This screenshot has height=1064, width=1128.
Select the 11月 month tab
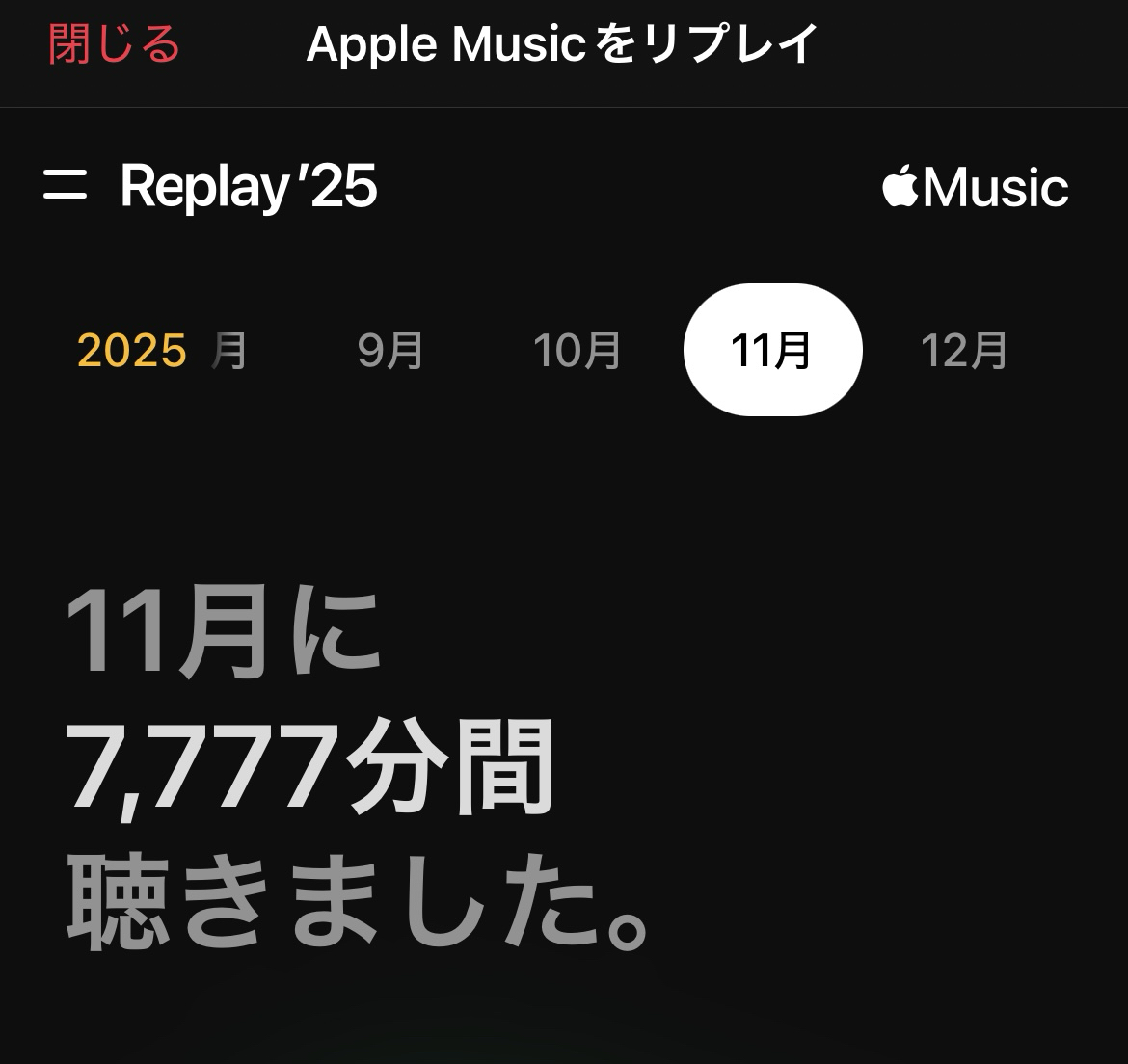(x=772, y=351)
